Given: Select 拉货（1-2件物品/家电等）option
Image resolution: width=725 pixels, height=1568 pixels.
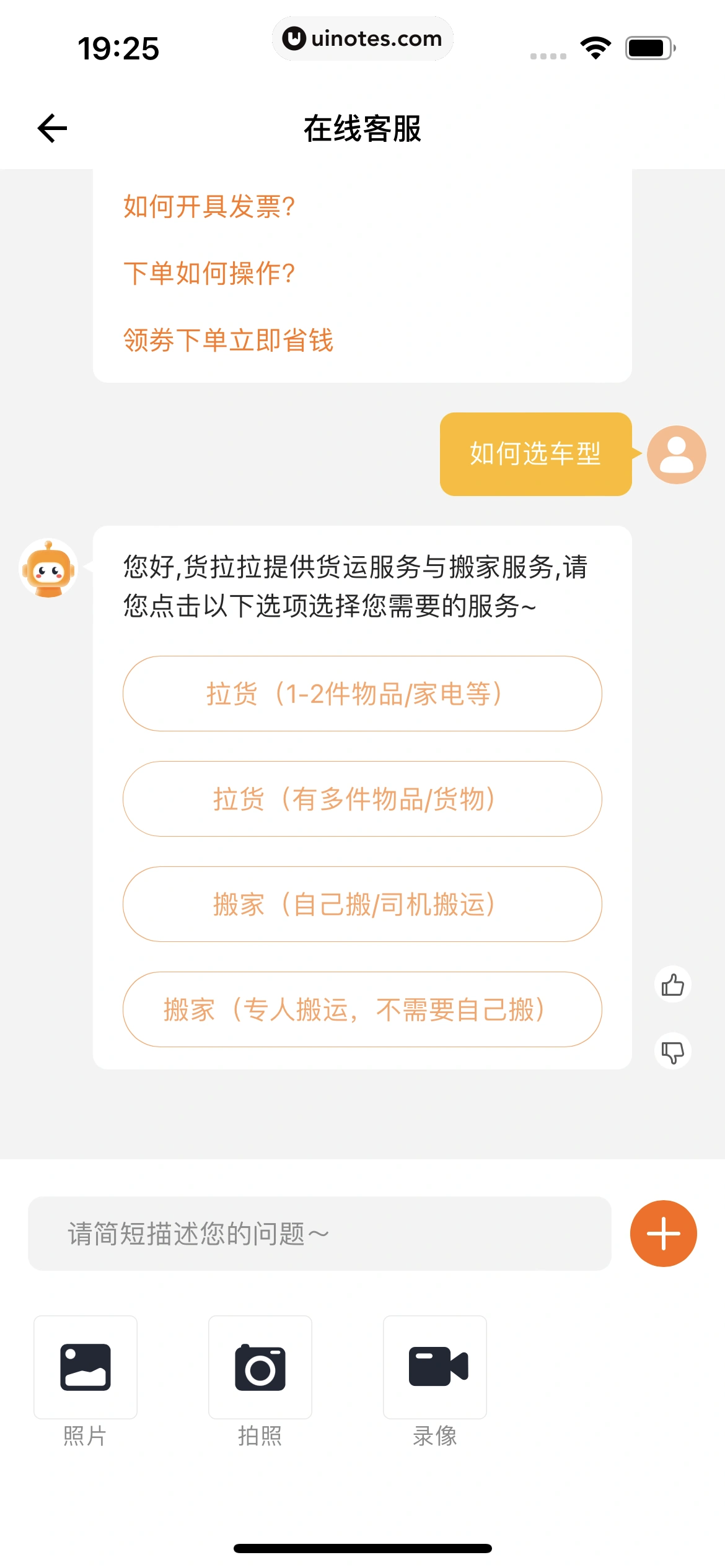Looking at the screenshot, I should (362, 694).
